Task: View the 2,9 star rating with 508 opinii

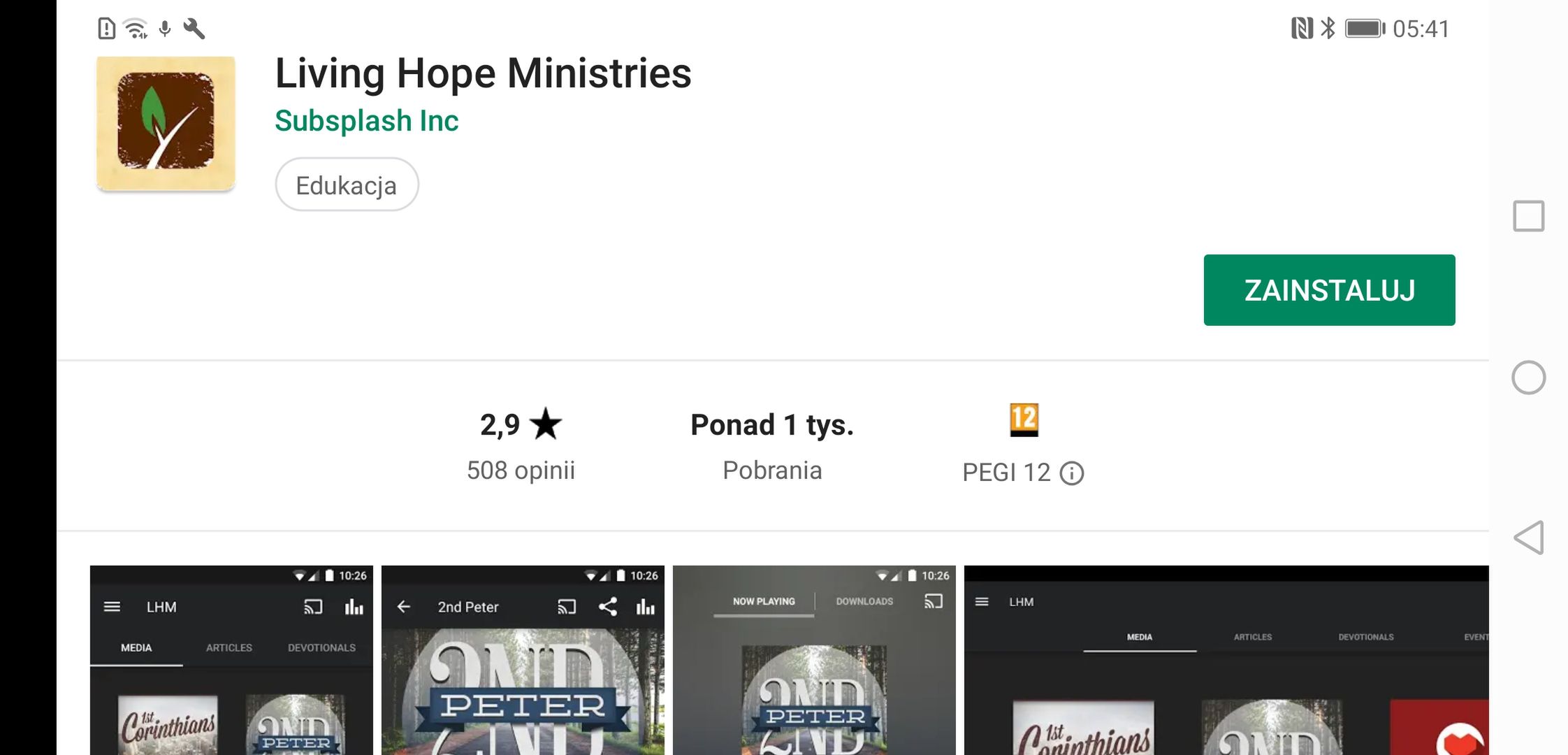Action: tap(521, 445)
